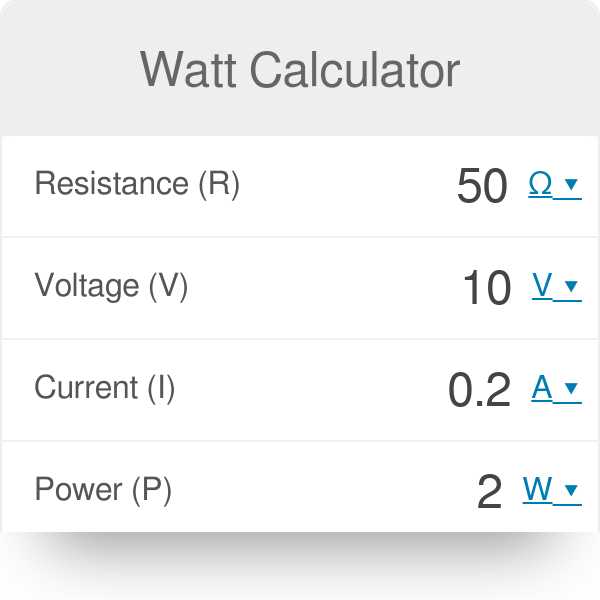The image size is (600, 600).
Task: Edit the Resistance value field
Action: click(x=482, y=186)
